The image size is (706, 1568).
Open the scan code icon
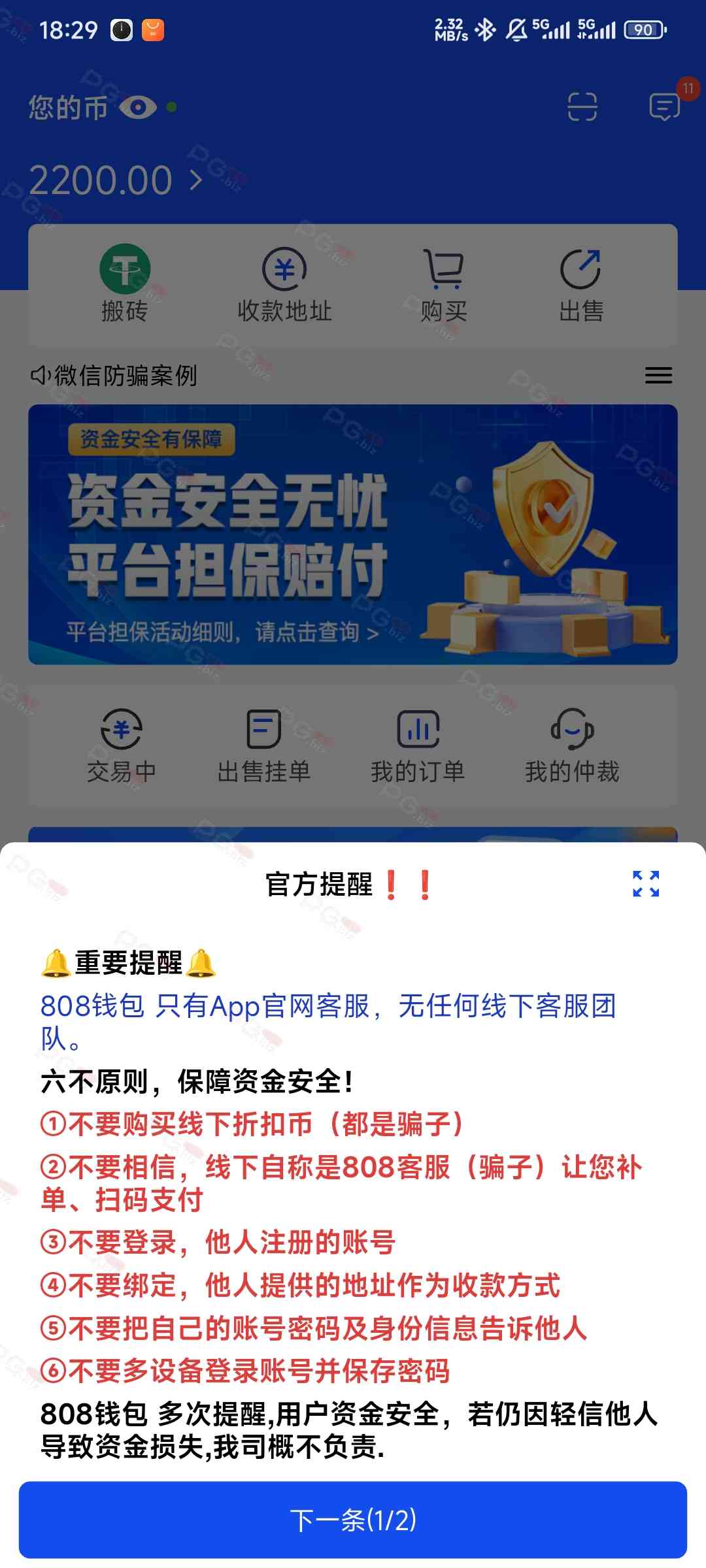click(x=582, y=106)
